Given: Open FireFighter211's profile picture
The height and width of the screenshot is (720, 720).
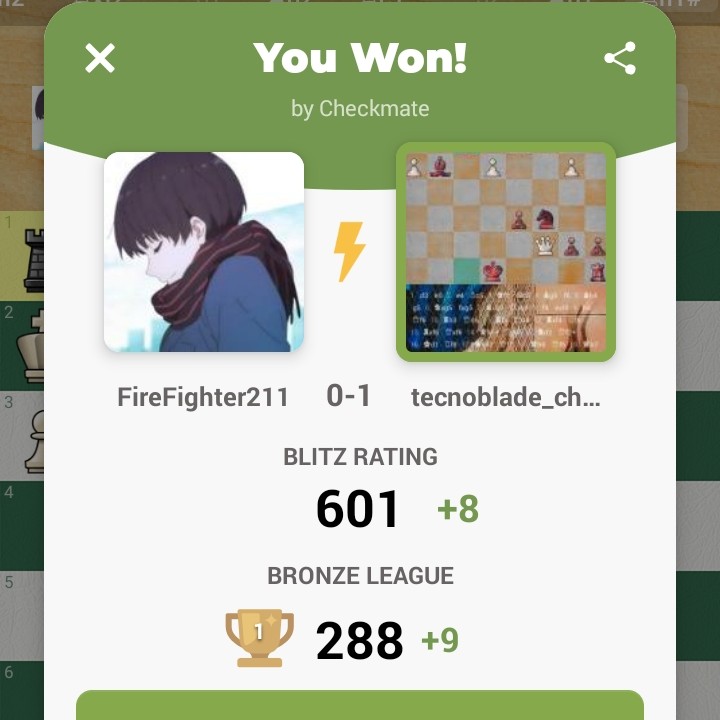Looking at the screenshot, I should tap(204, 252).
